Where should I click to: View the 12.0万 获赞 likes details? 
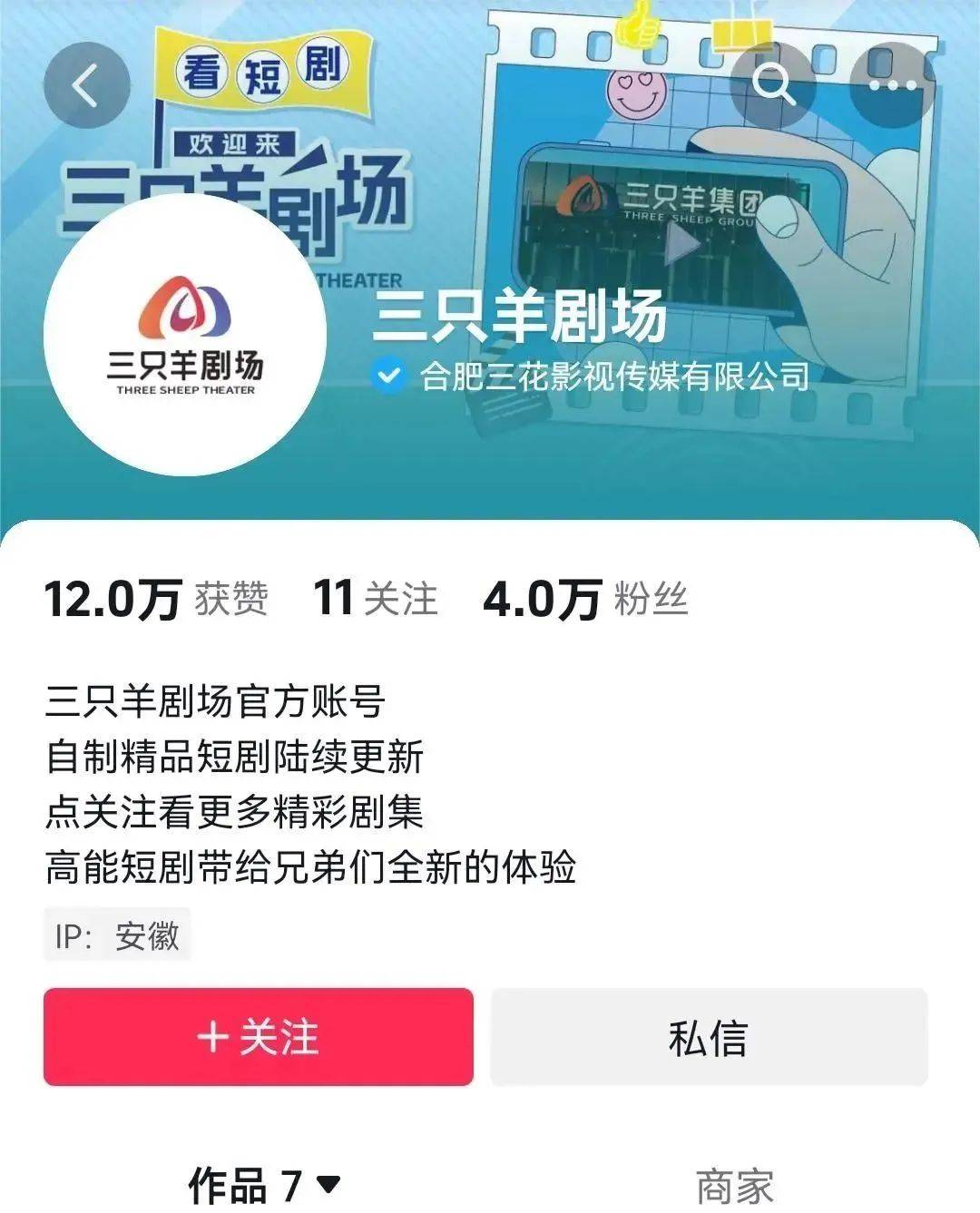pyautogui.click(x=156, y=599)
